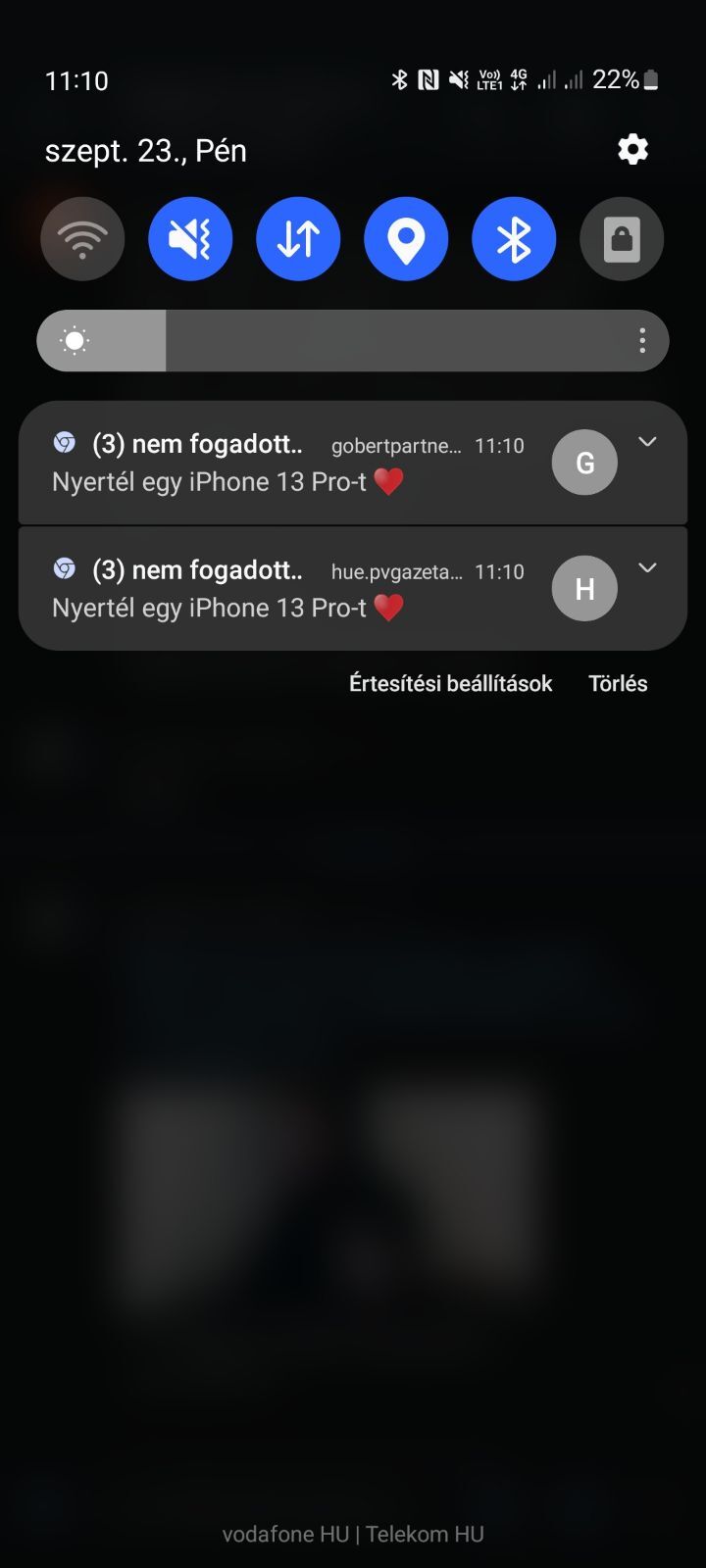Viewport: 706px width, 1568px height.
Task: Toggle the screen rotation lock tile
Action: click(622, 239)
